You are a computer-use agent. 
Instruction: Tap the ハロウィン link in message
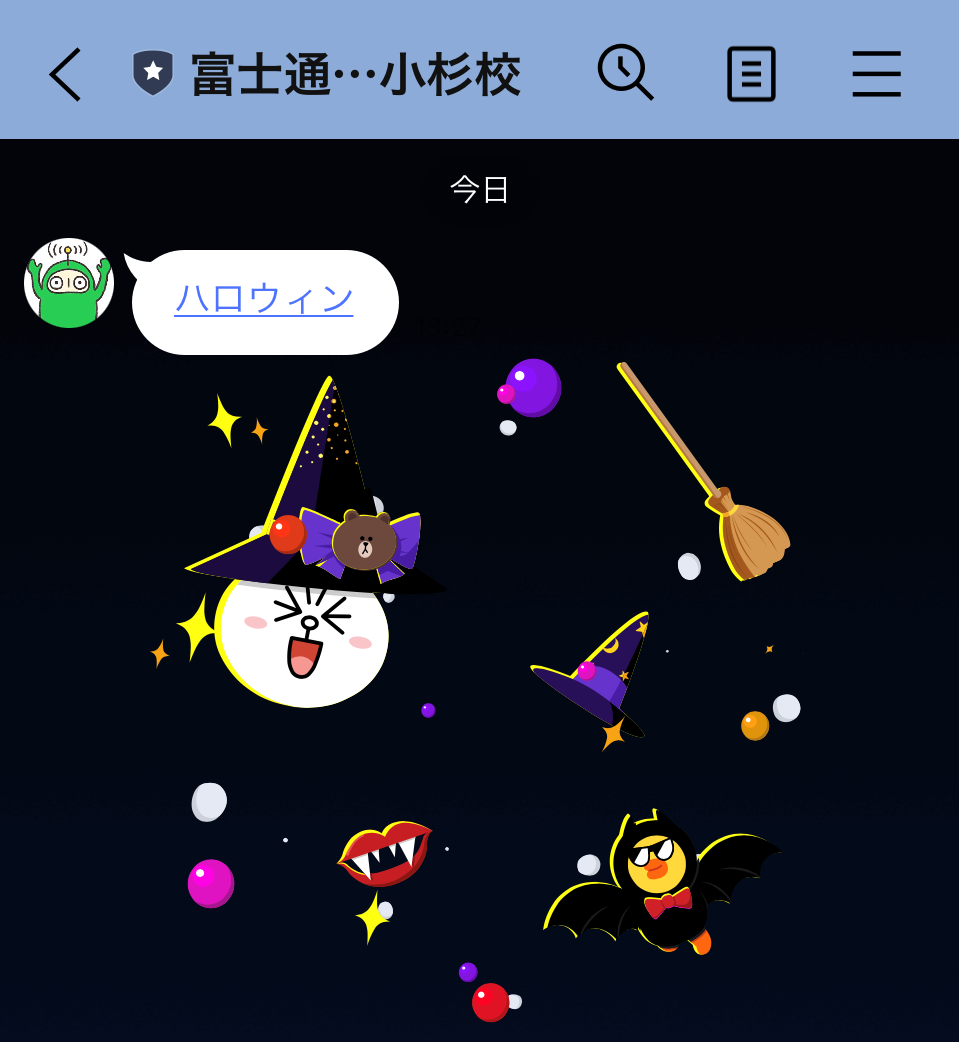[264, 299]
